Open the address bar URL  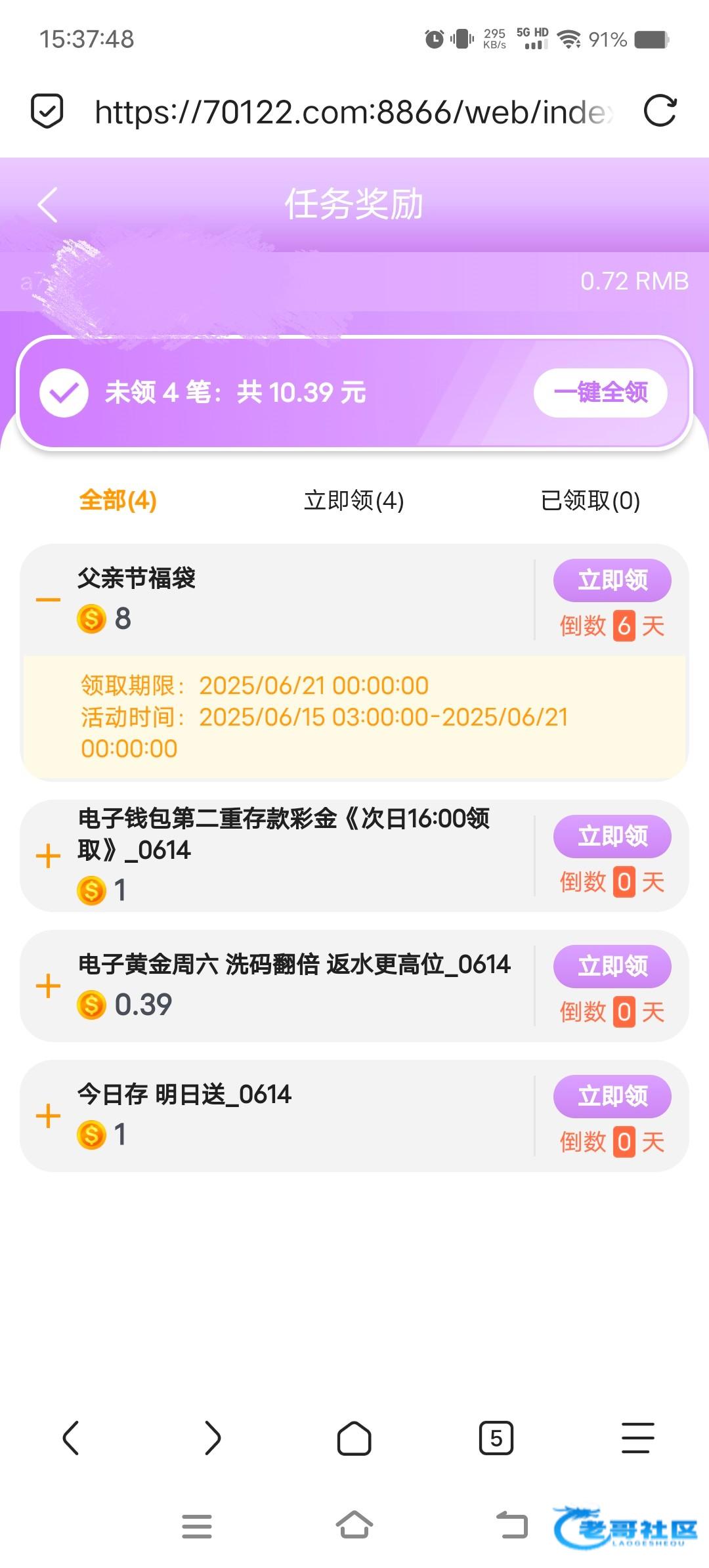point(354,112)
